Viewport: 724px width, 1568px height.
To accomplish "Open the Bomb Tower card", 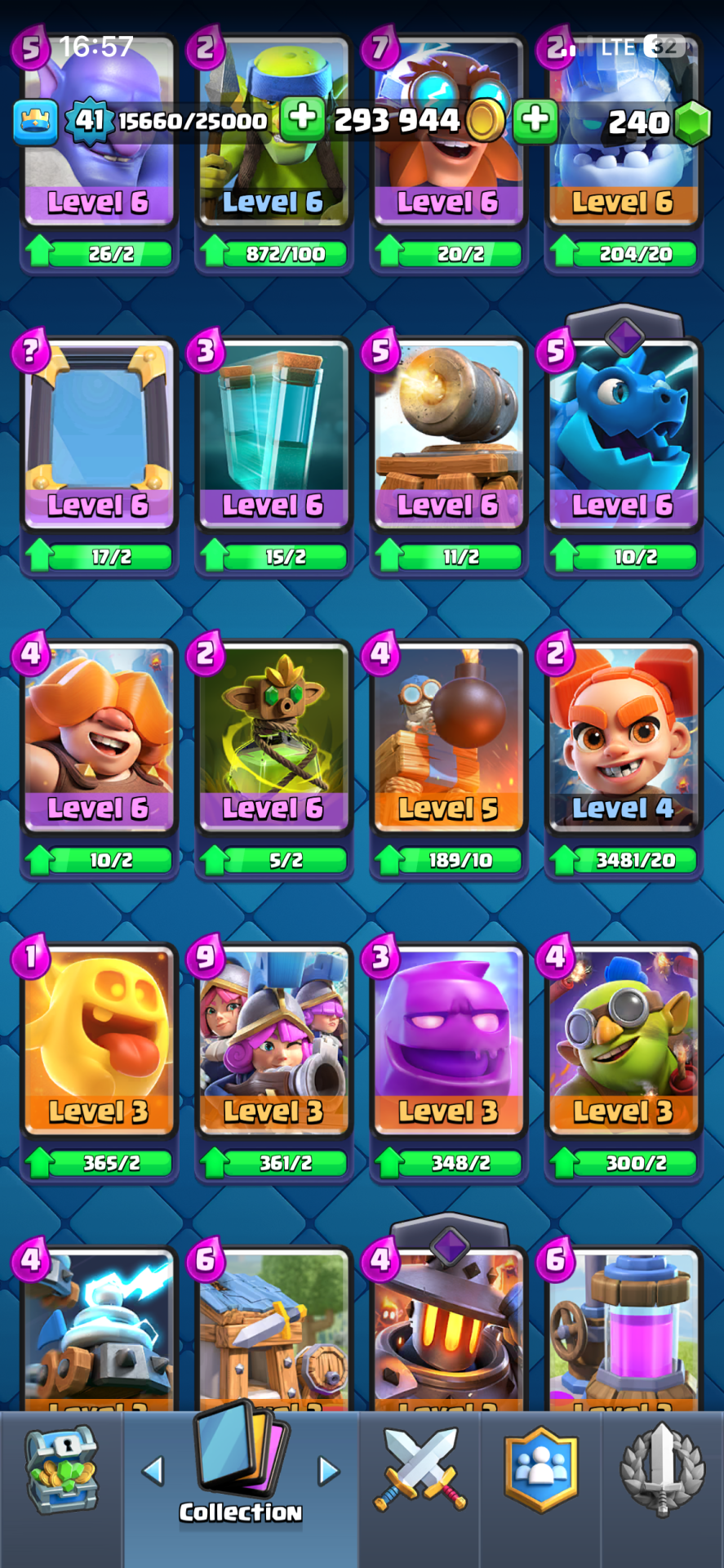I will click(x=448, y=735).
